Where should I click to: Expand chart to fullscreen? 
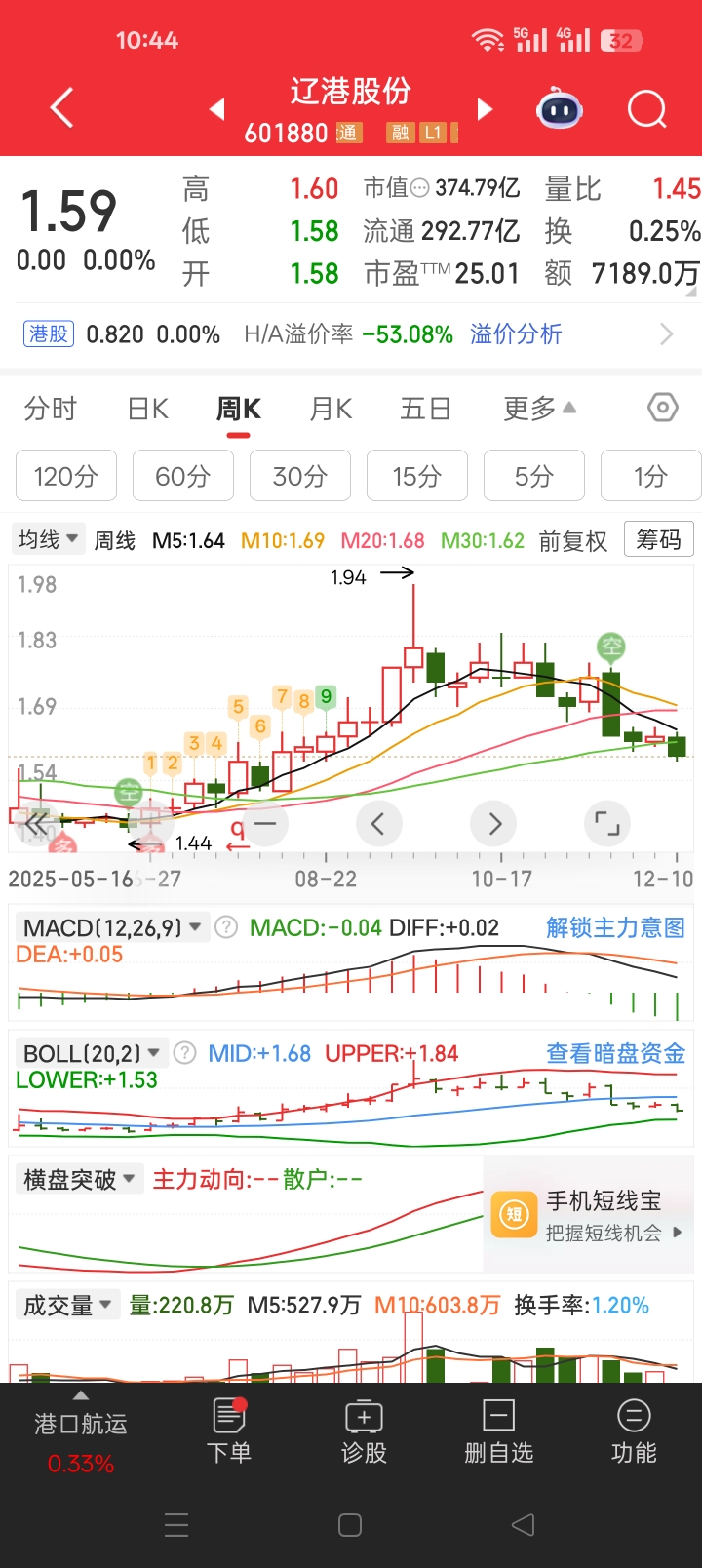click(607, 824)
